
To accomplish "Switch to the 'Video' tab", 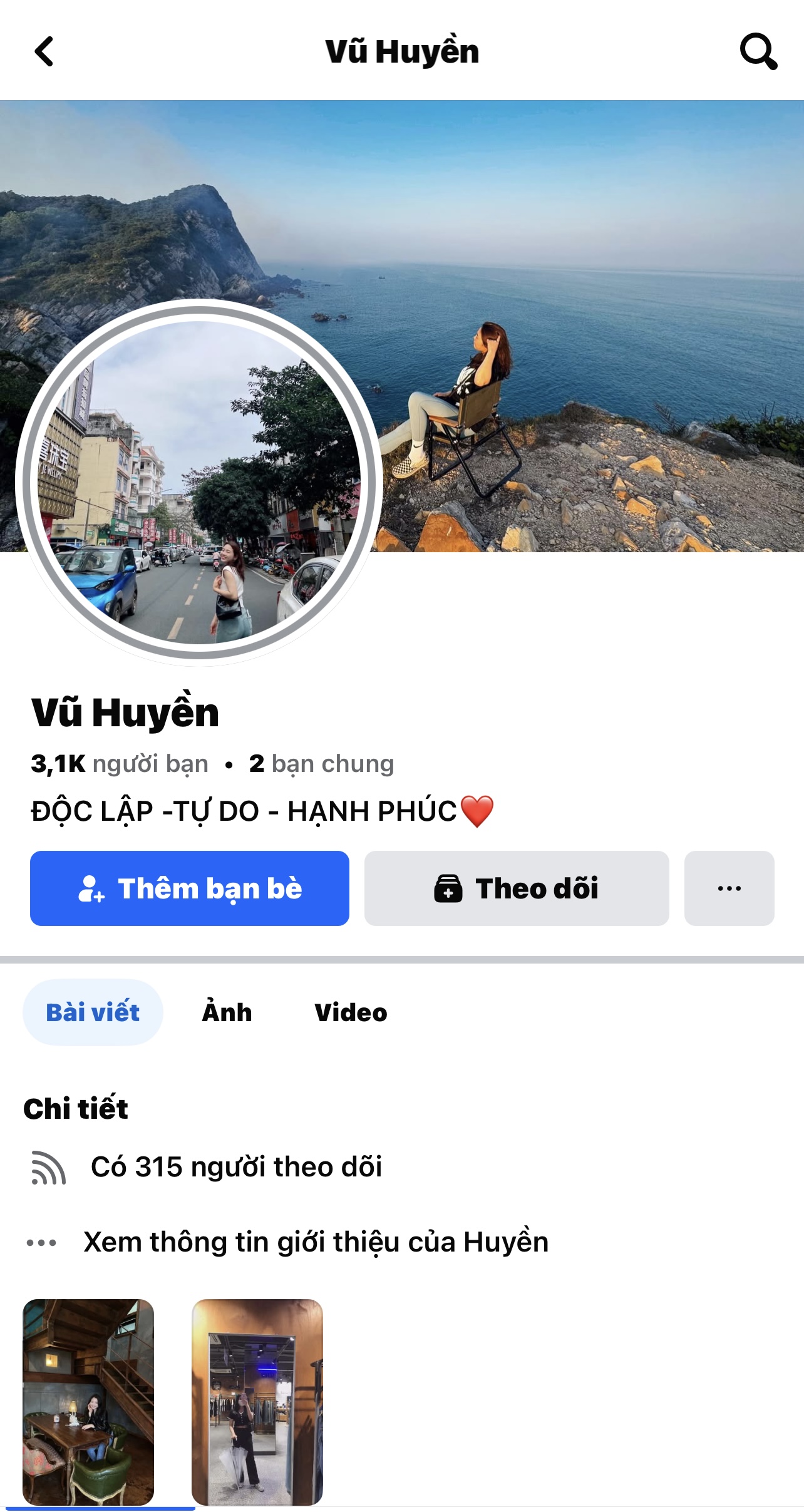I will click(351, 1012).
